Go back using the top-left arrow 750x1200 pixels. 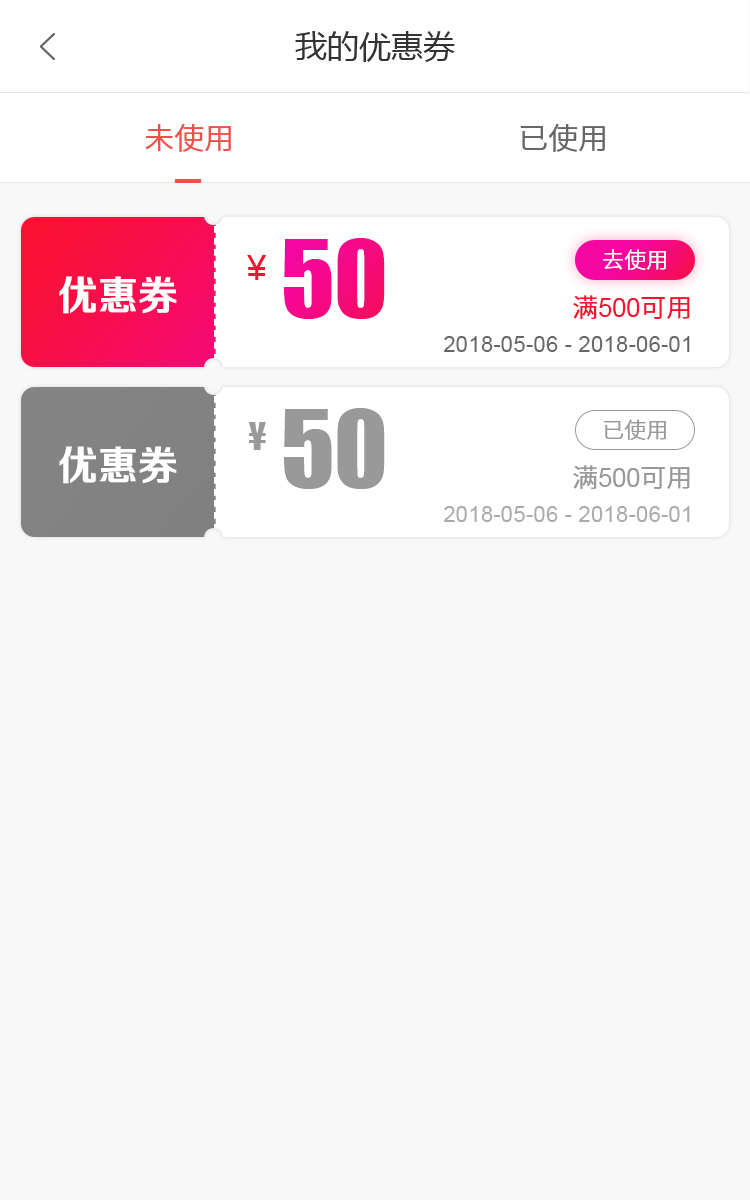point(47,47)
